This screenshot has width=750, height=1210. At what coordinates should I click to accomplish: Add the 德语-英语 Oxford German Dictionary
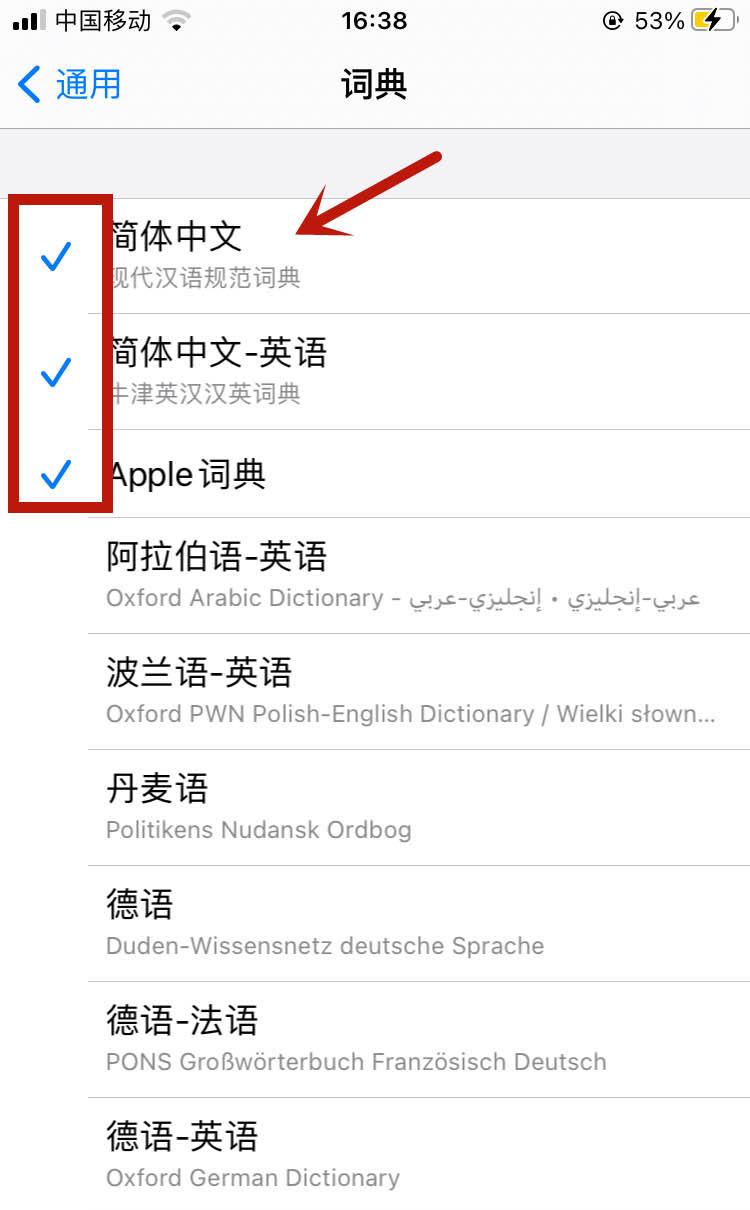point(375,1154)
